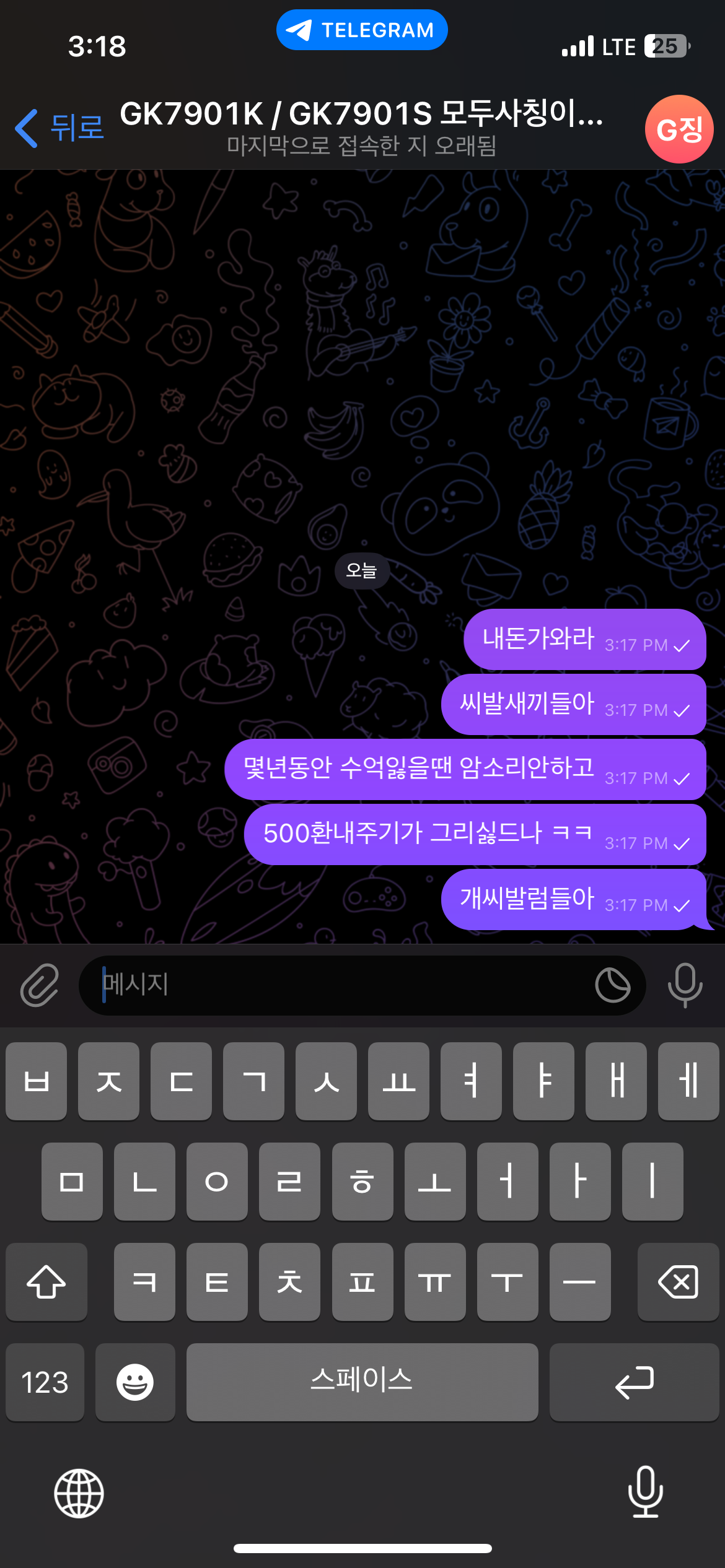
Task: Open the emoji keyboard
Action: tap(135, 1382)
